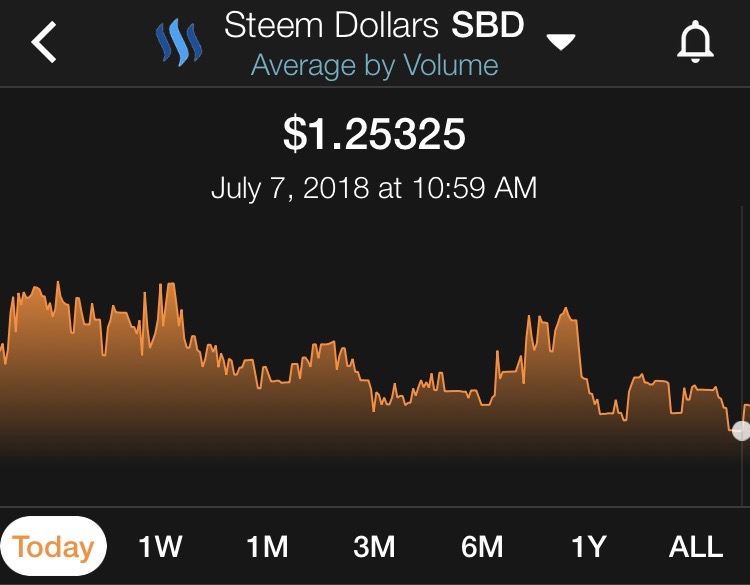Open the Steem Dollars SBD currency dropdown
This screenshot has height=585, width=750.
[x=561, y=41]
